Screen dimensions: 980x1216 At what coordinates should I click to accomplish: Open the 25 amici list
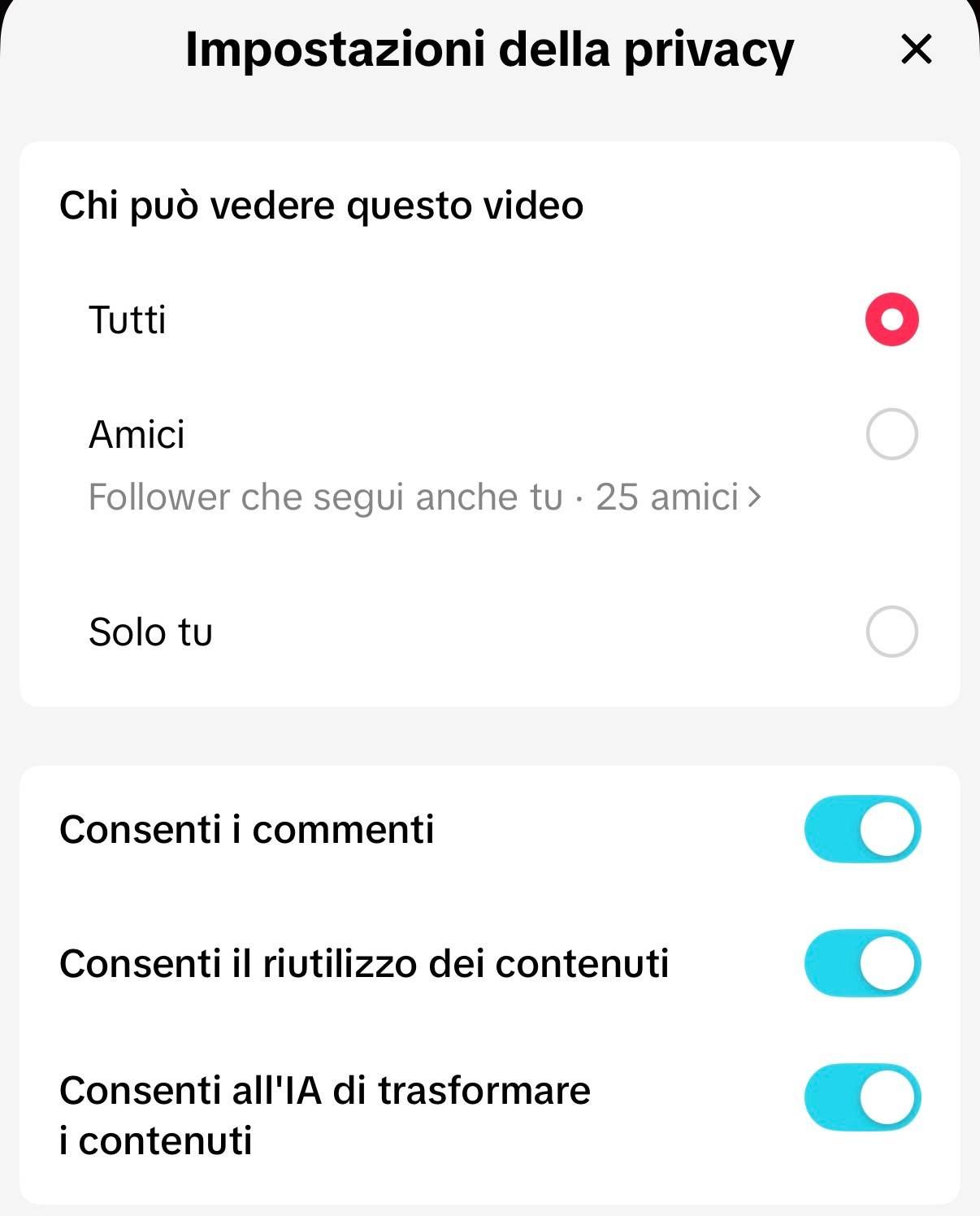(x=678, y=497)
